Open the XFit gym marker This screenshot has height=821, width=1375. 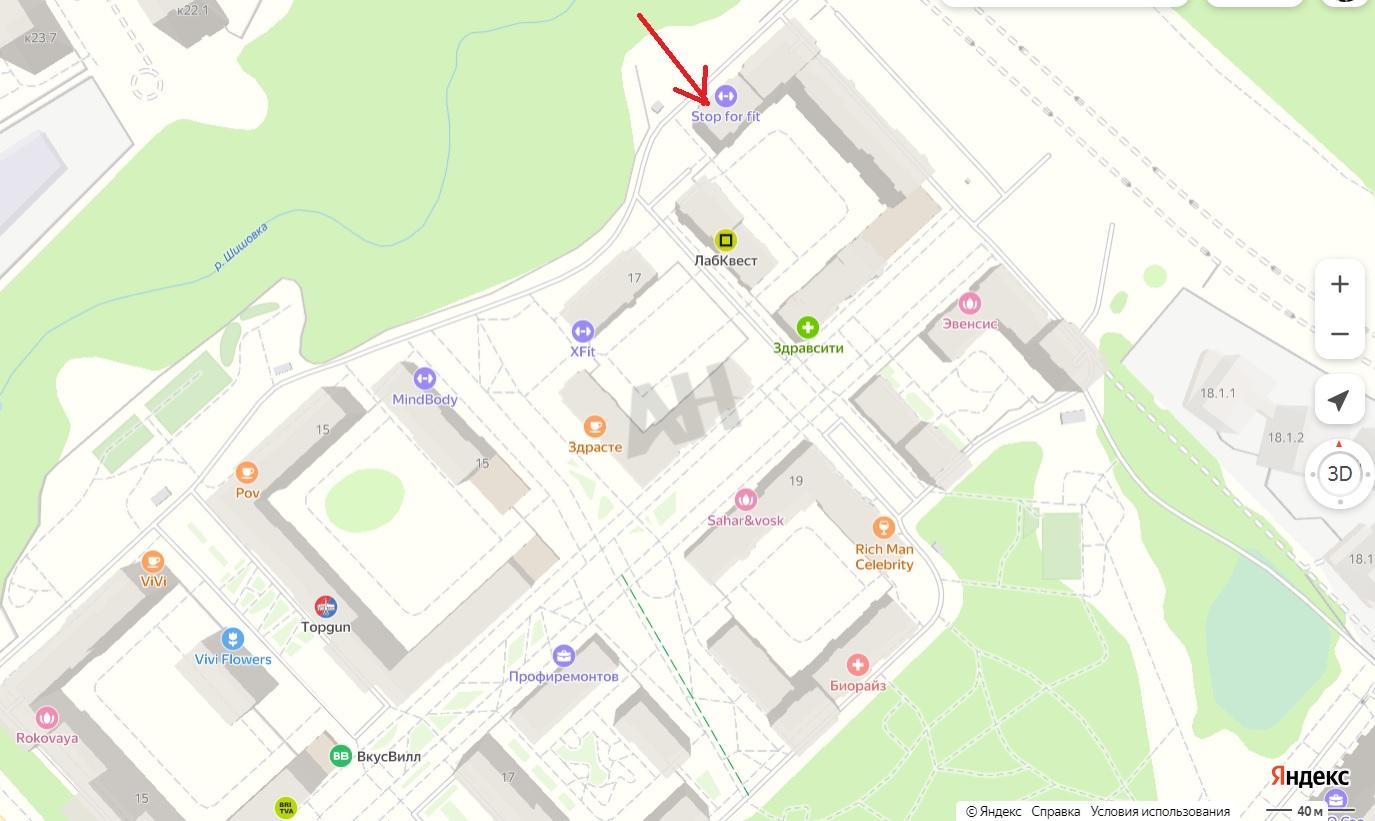[x=582, y=331]
